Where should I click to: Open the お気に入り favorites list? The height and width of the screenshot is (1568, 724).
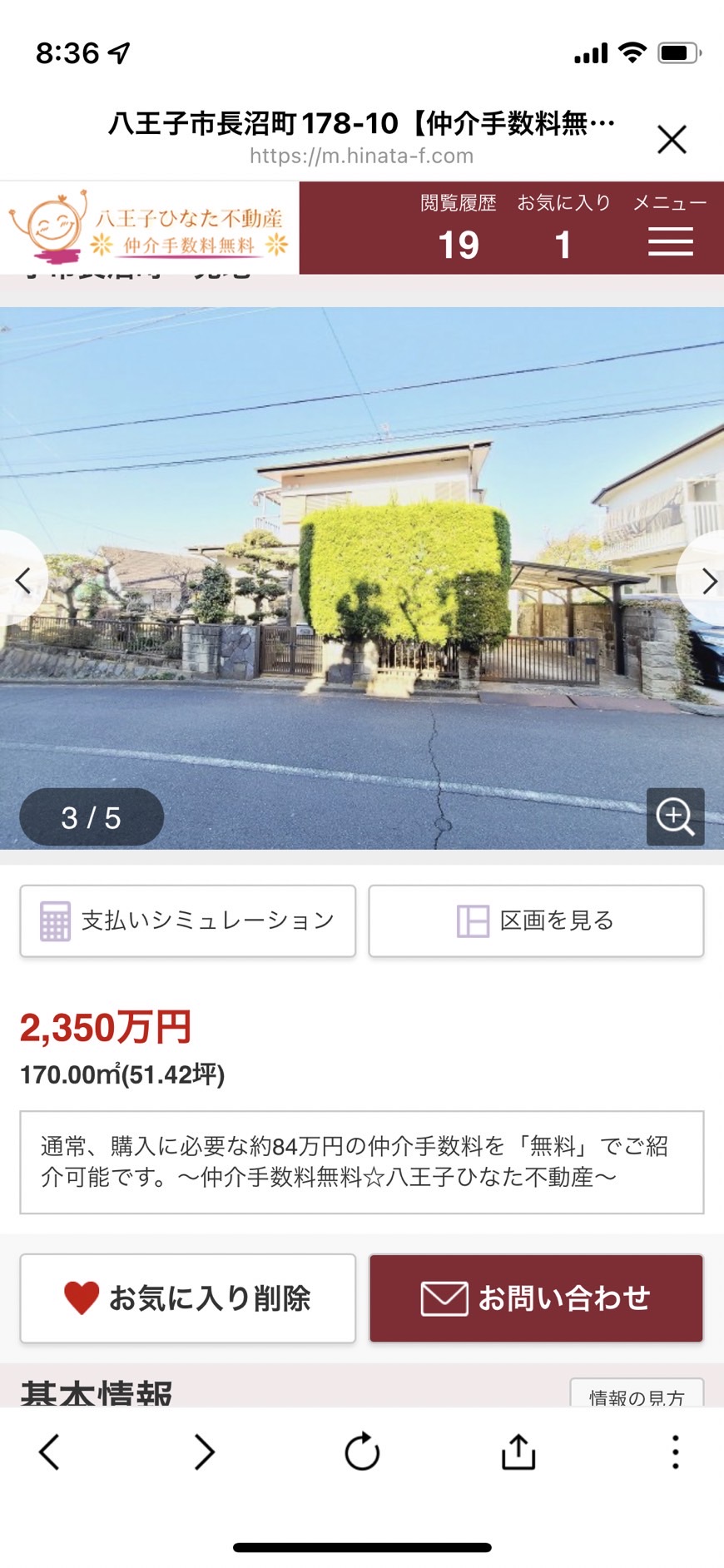point(564,227)
